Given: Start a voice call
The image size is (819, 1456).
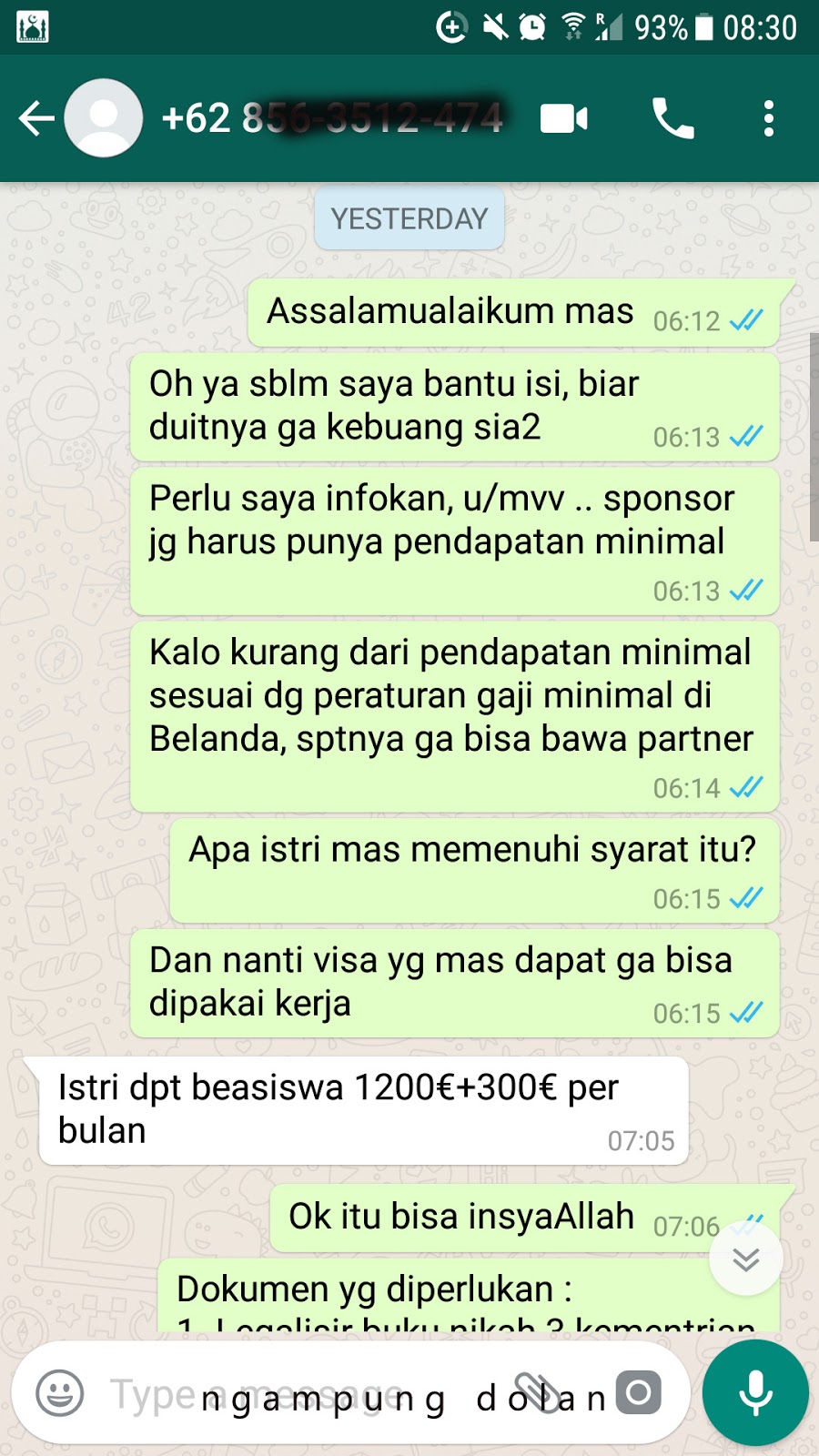Looking at the screenshot, I should pyautogui.click(x=672, y=119).
